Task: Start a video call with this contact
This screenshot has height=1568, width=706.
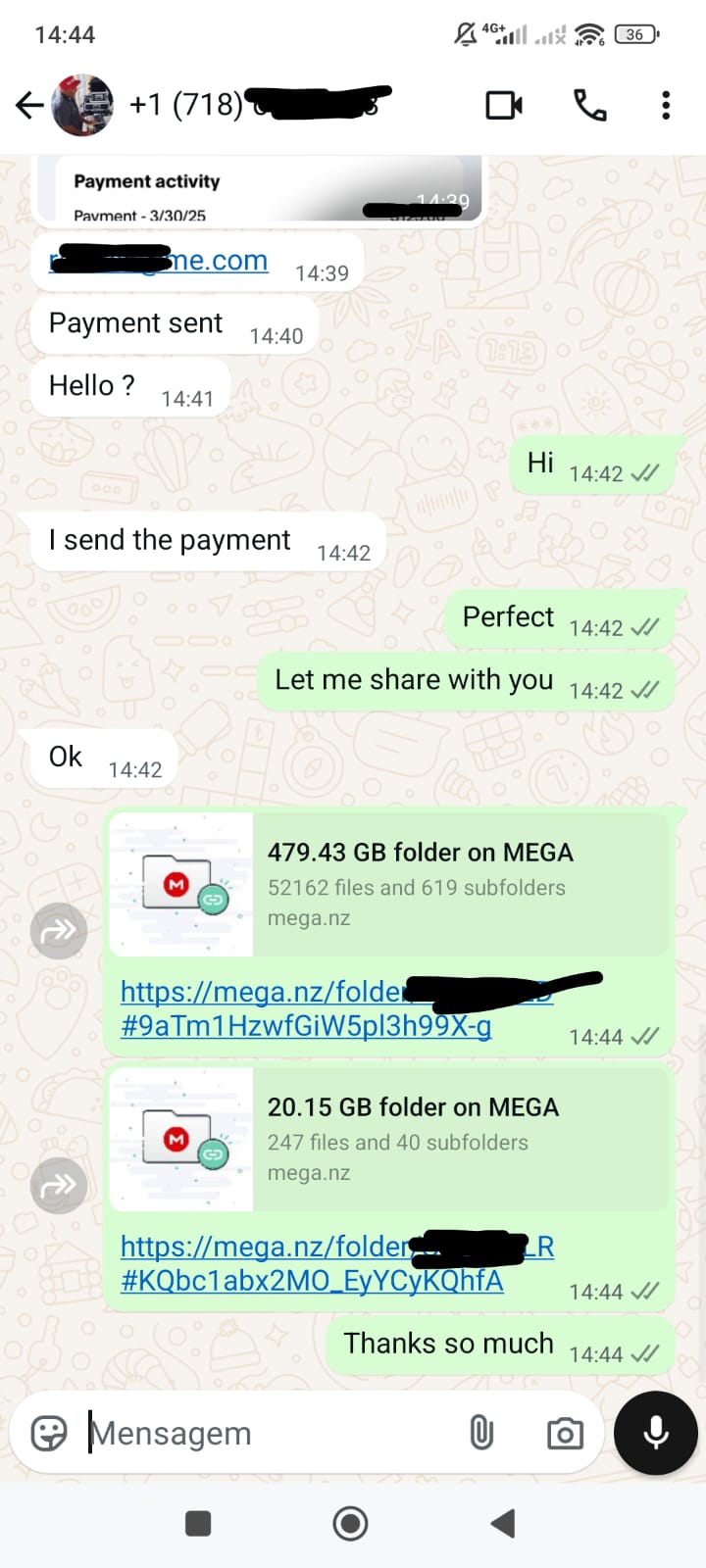Action: pyautogui.click(x=504, y=105)
